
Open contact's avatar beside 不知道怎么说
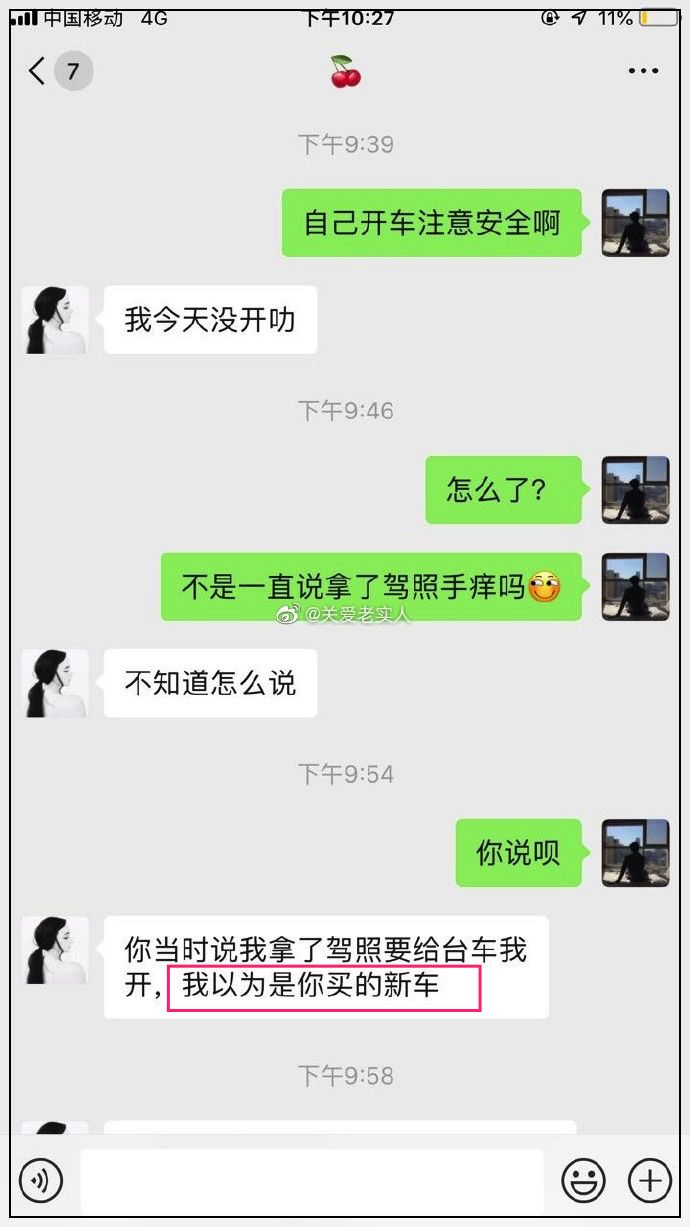pos(55,683)
